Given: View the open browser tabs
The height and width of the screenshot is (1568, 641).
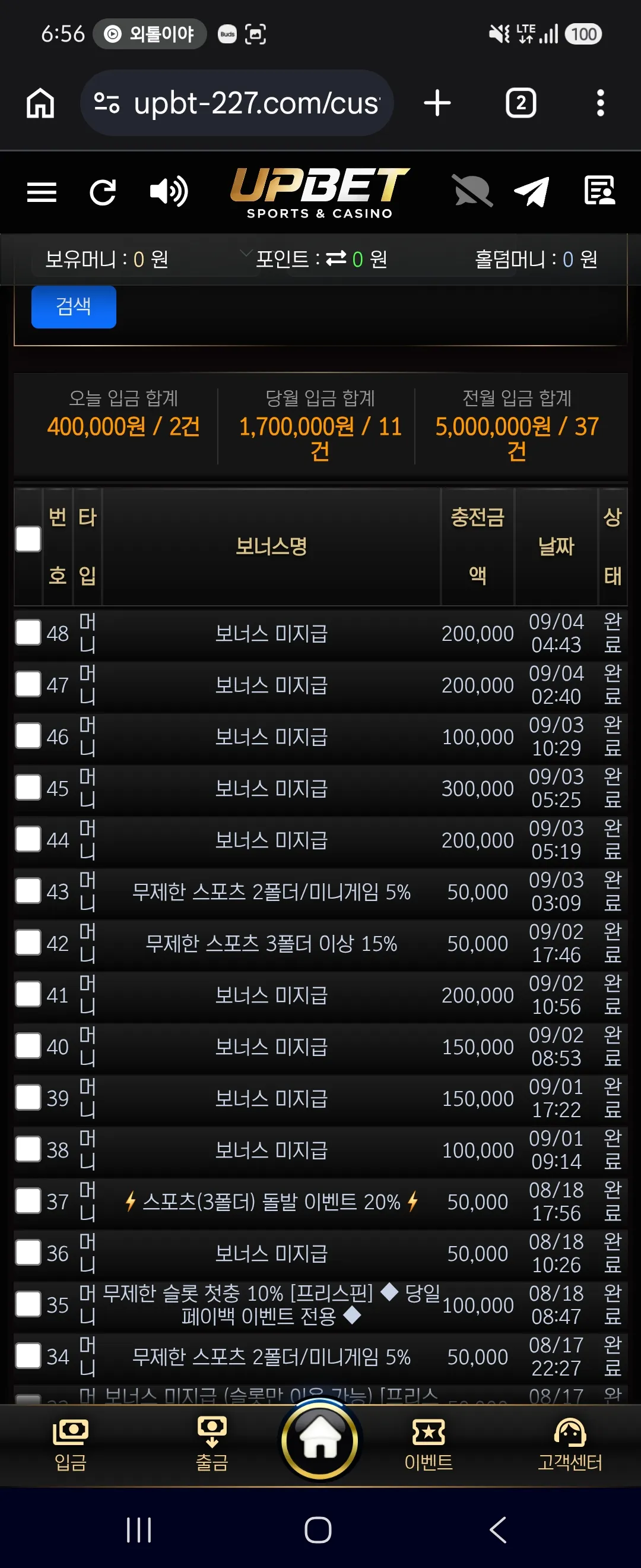Looking at the screenshot, I should coord(521,103).
